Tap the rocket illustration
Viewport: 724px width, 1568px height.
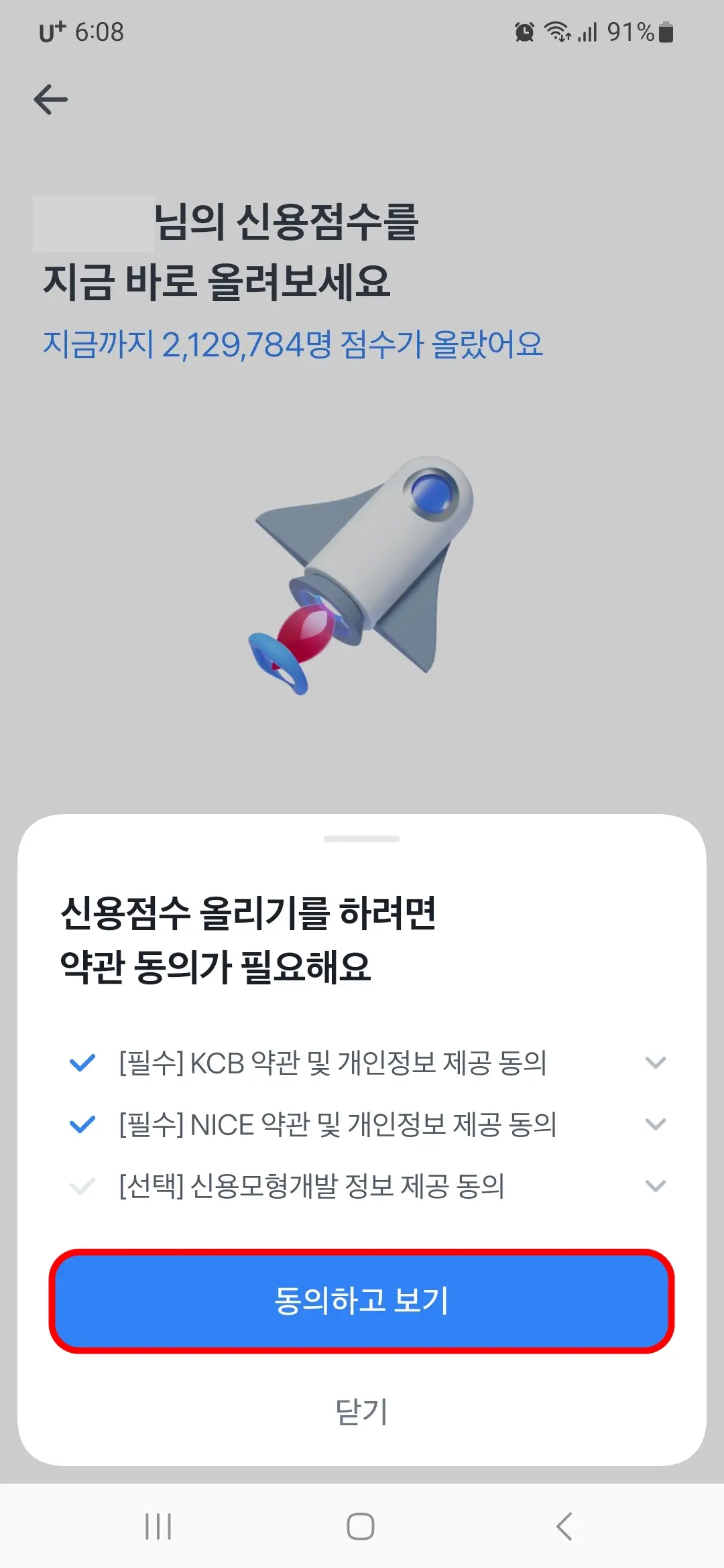click(362, 583)
